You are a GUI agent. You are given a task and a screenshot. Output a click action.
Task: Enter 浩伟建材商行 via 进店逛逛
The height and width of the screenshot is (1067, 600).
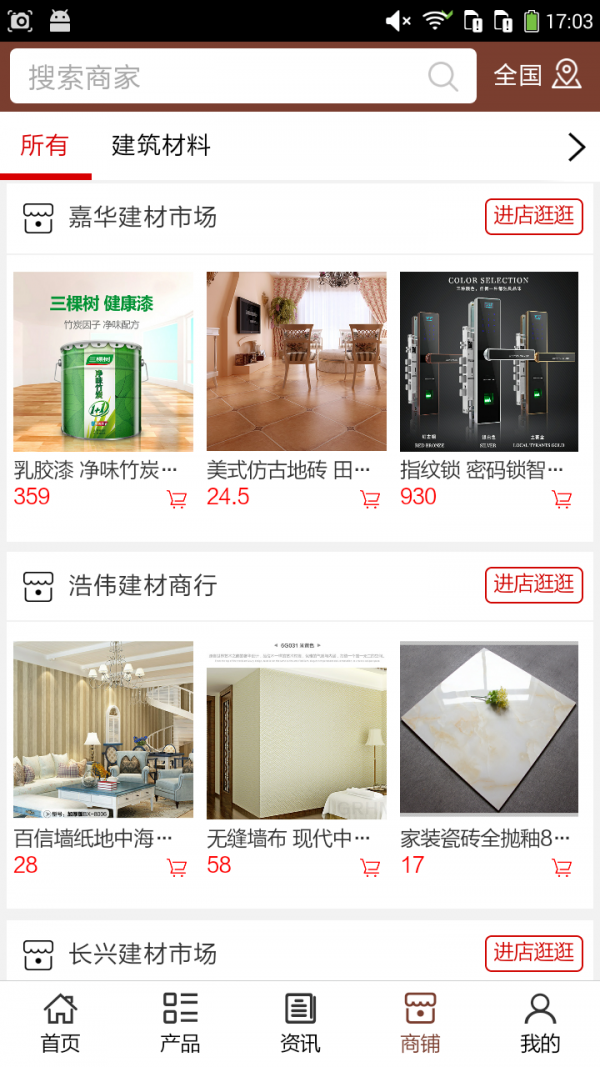[534, 584]
